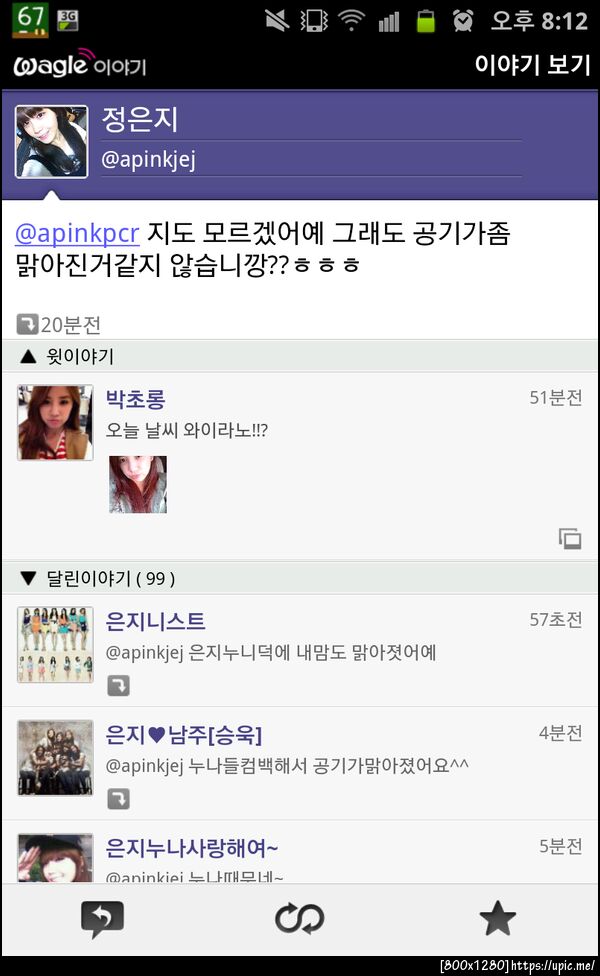
Task: Tap the repost loop icon in bottom bar
Action: tap(300, 918)
